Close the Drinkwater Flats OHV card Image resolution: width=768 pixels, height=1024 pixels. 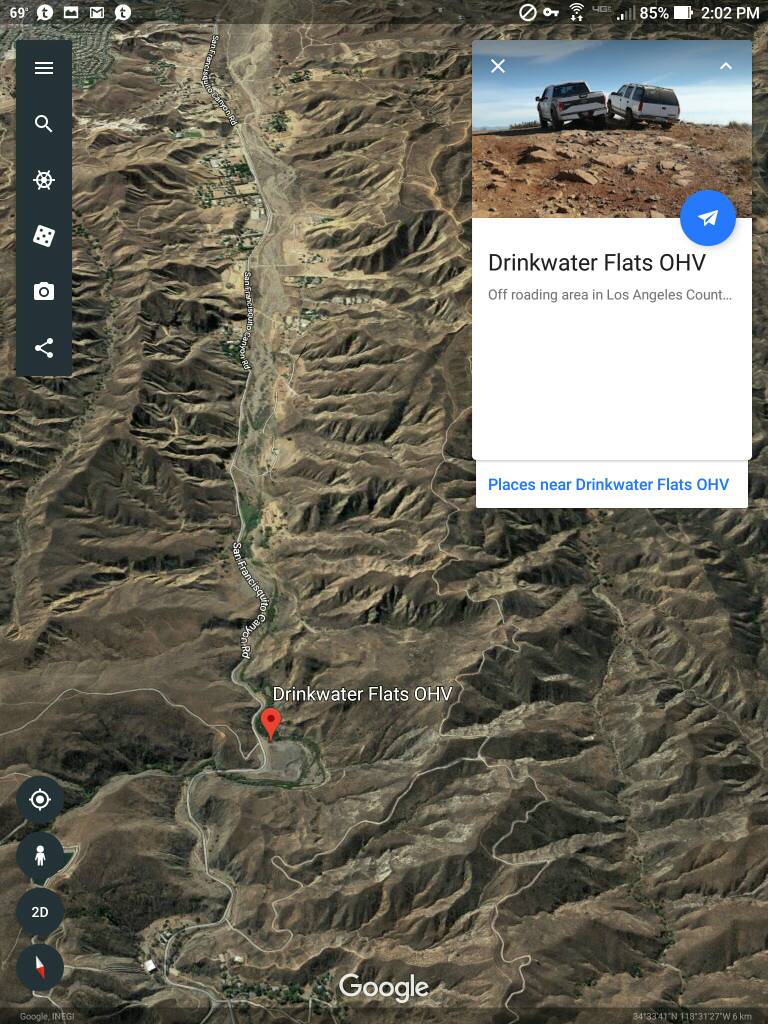(x=498, y=66)
